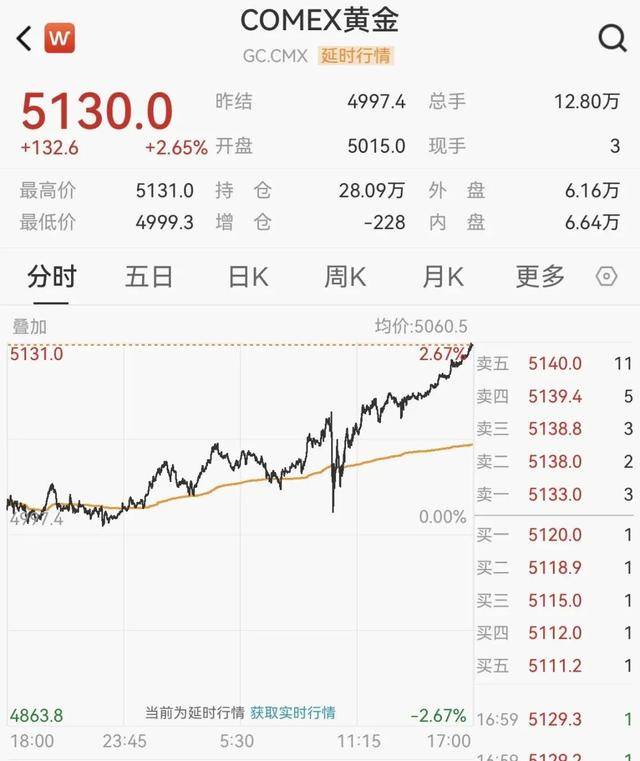Viewport: 640px width, 761px height.
Task: Tap 叠加 to overlay another symbol
Action: [29, 326]
